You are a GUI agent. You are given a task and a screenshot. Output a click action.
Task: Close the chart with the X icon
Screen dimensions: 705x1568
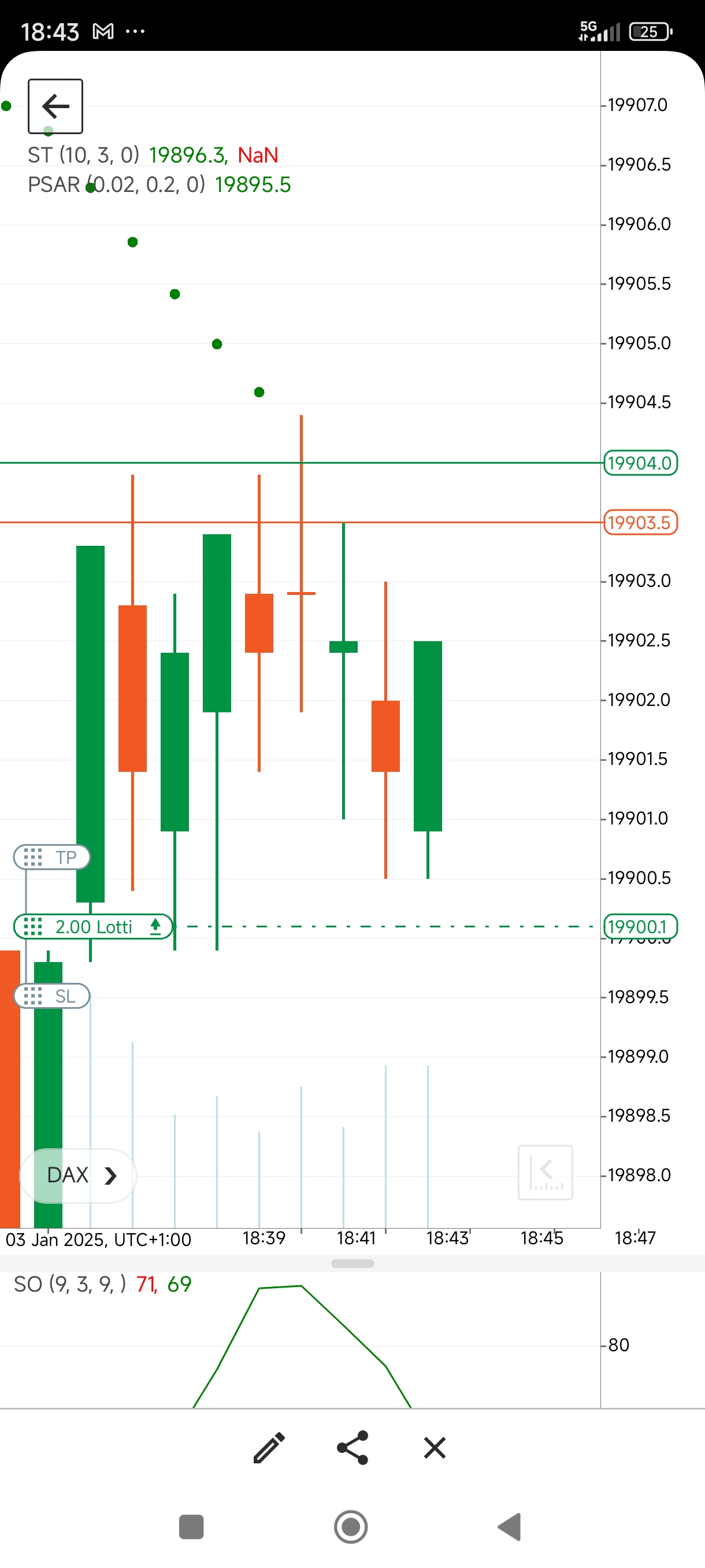click(x=435, y=1448)
